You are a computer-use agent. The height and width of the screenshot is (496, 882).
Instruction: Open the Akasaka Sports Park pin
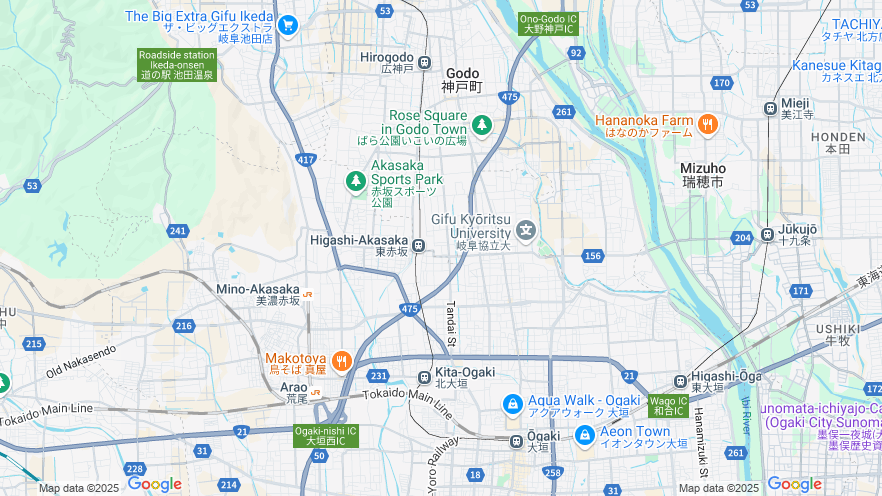coord(355,181)
